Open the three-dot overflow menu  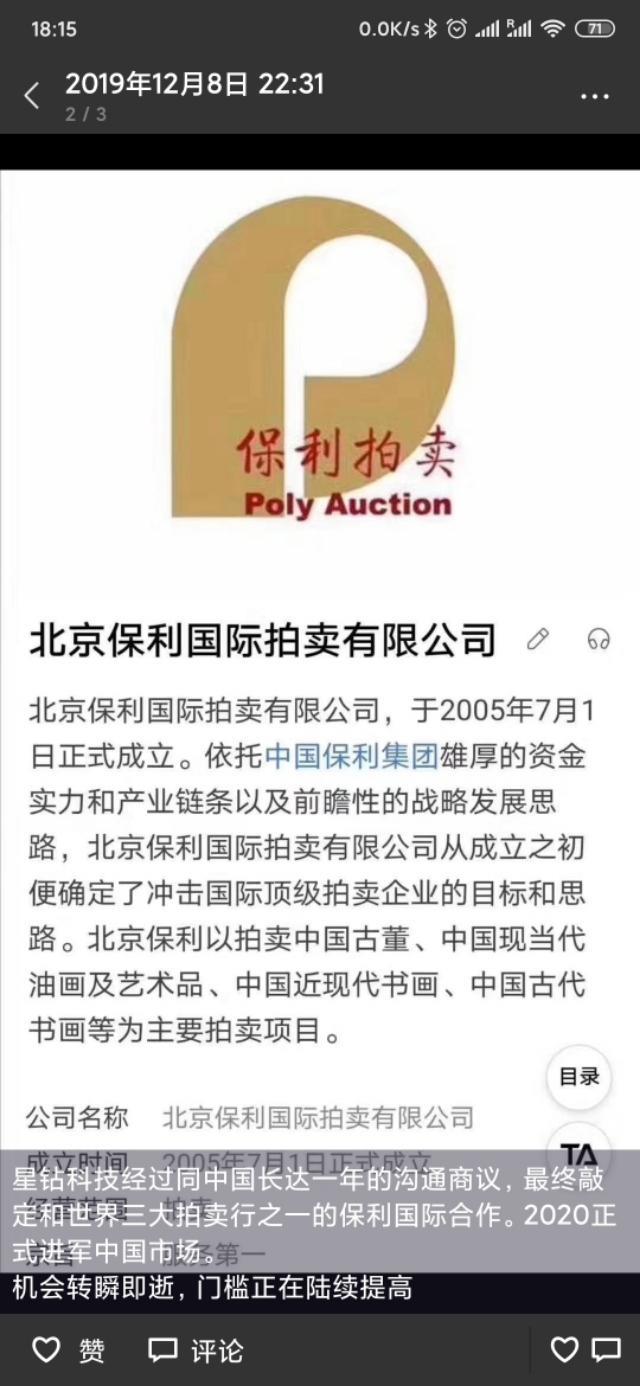coord(594,97)
